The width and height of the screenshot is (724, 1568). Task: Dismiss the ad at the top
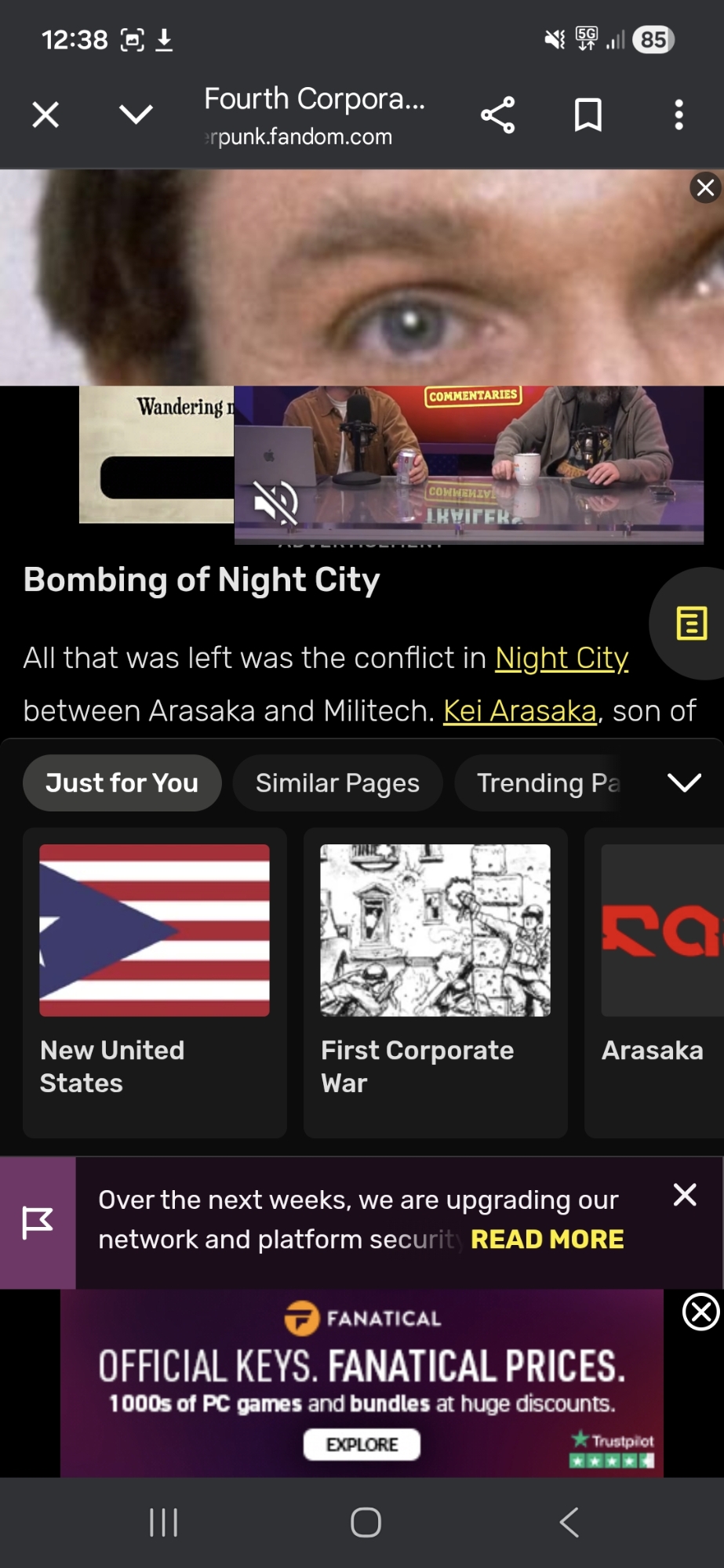tap(705, 188)
